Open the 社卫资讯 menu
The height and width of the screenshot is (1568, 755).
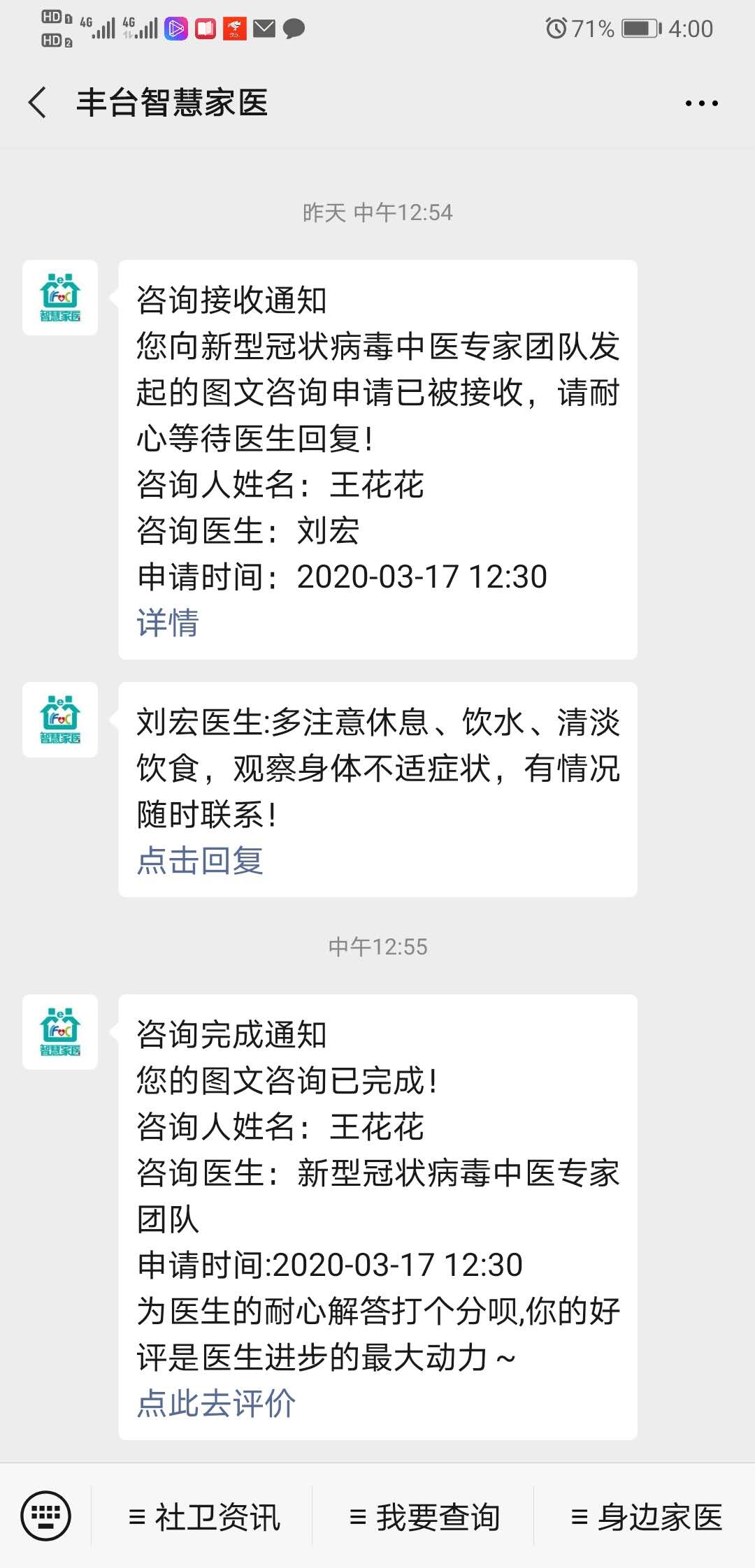tap(204, 1516)
